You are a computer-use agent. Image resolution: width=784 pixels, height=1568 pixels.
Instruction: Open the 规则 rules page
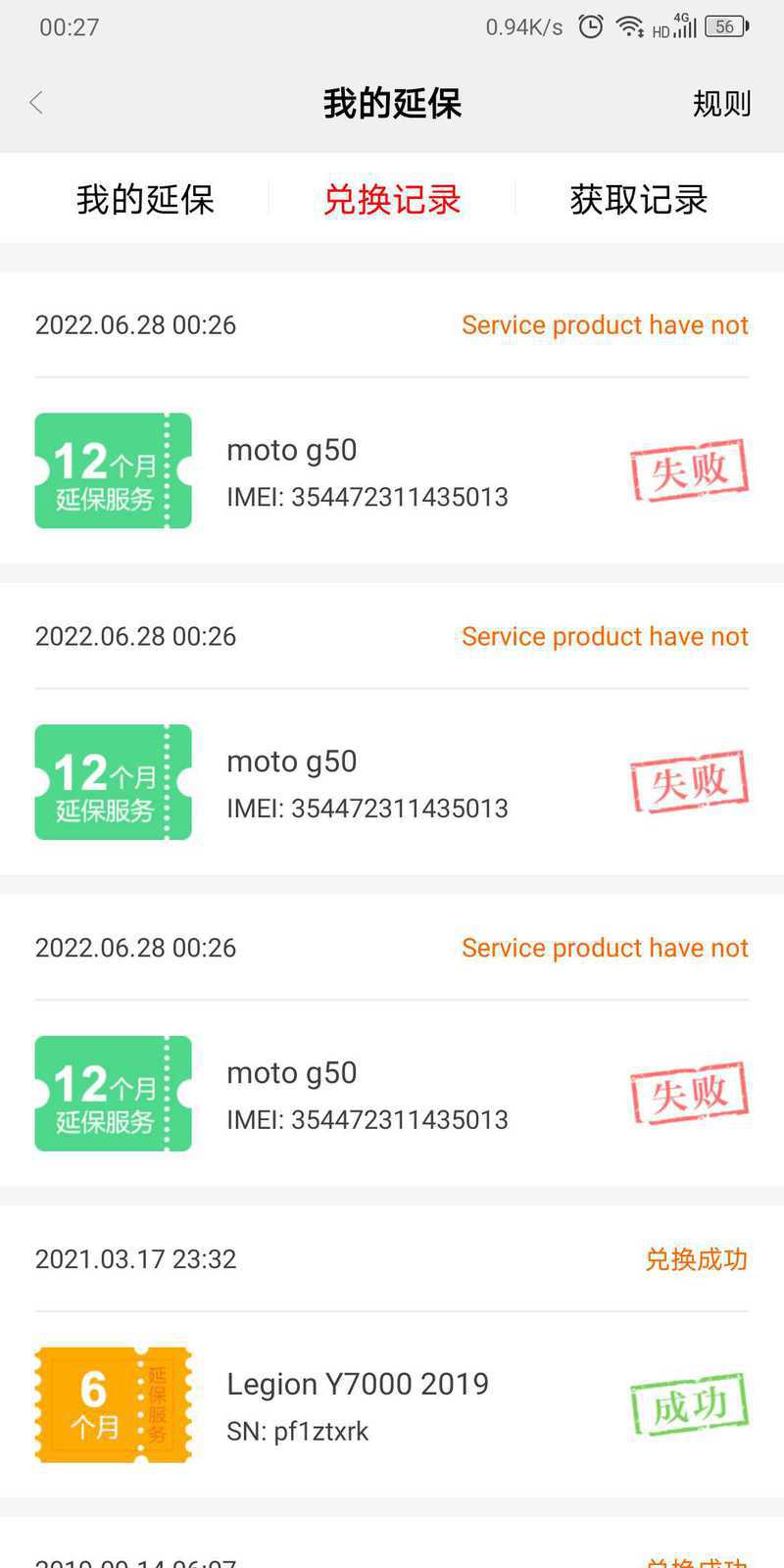click(x=721, y=103)
